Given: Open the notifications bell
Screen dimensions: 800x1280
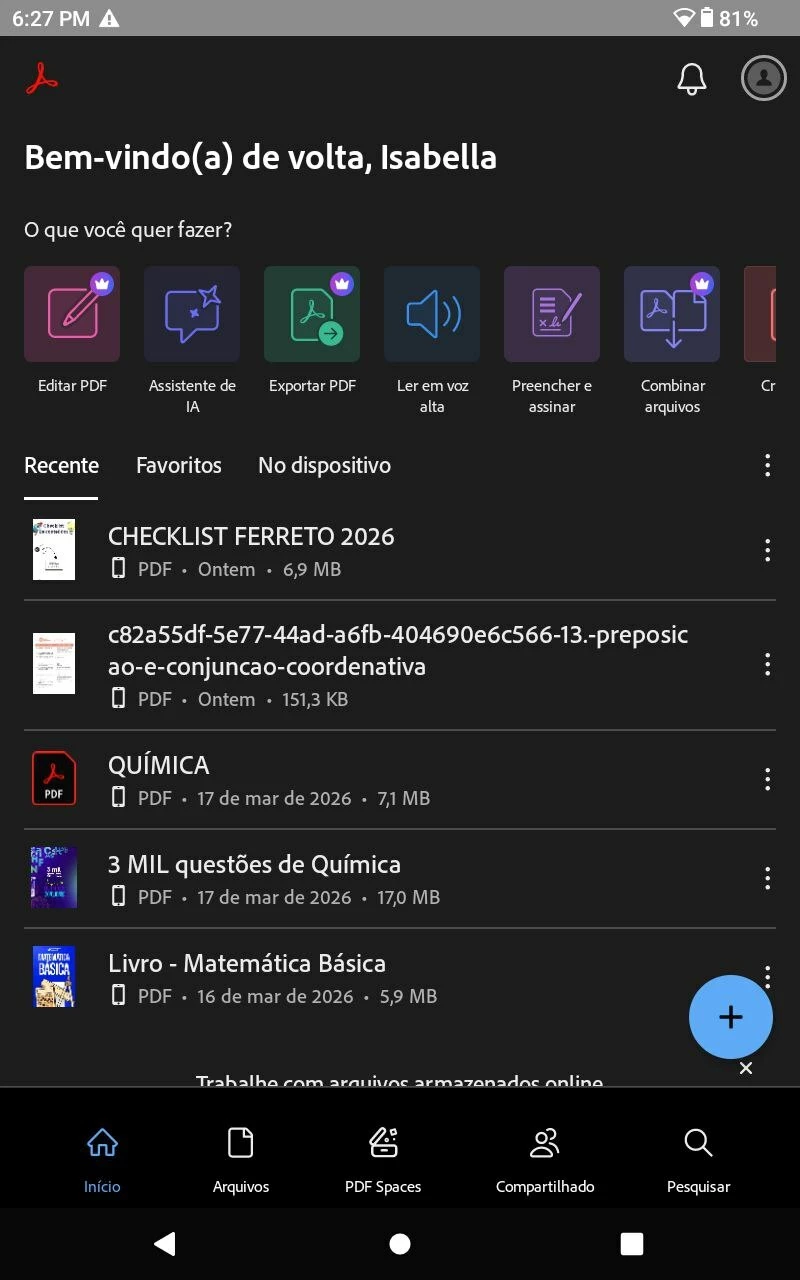Looking at the screenshot, I should pyautogui.click(x=691, y=79).
